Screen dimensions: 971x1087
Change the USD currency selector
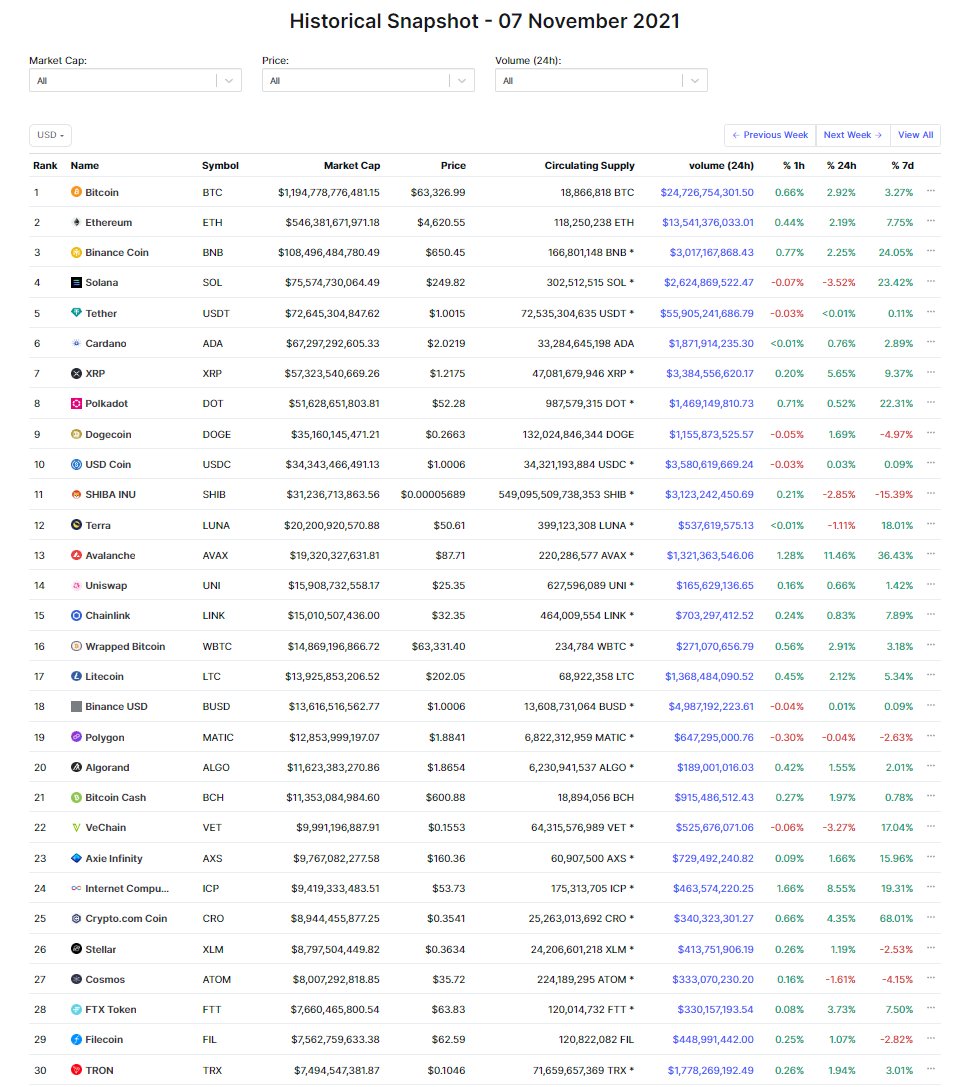point(50,135)
